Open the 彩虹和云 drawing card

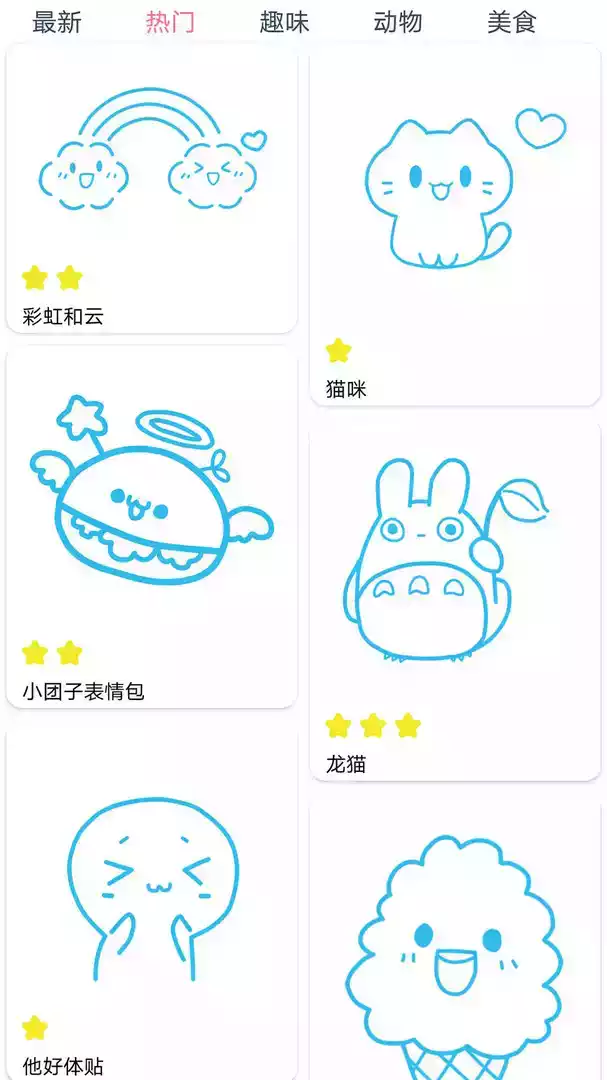pyautogui.click(x=152, y=190)
